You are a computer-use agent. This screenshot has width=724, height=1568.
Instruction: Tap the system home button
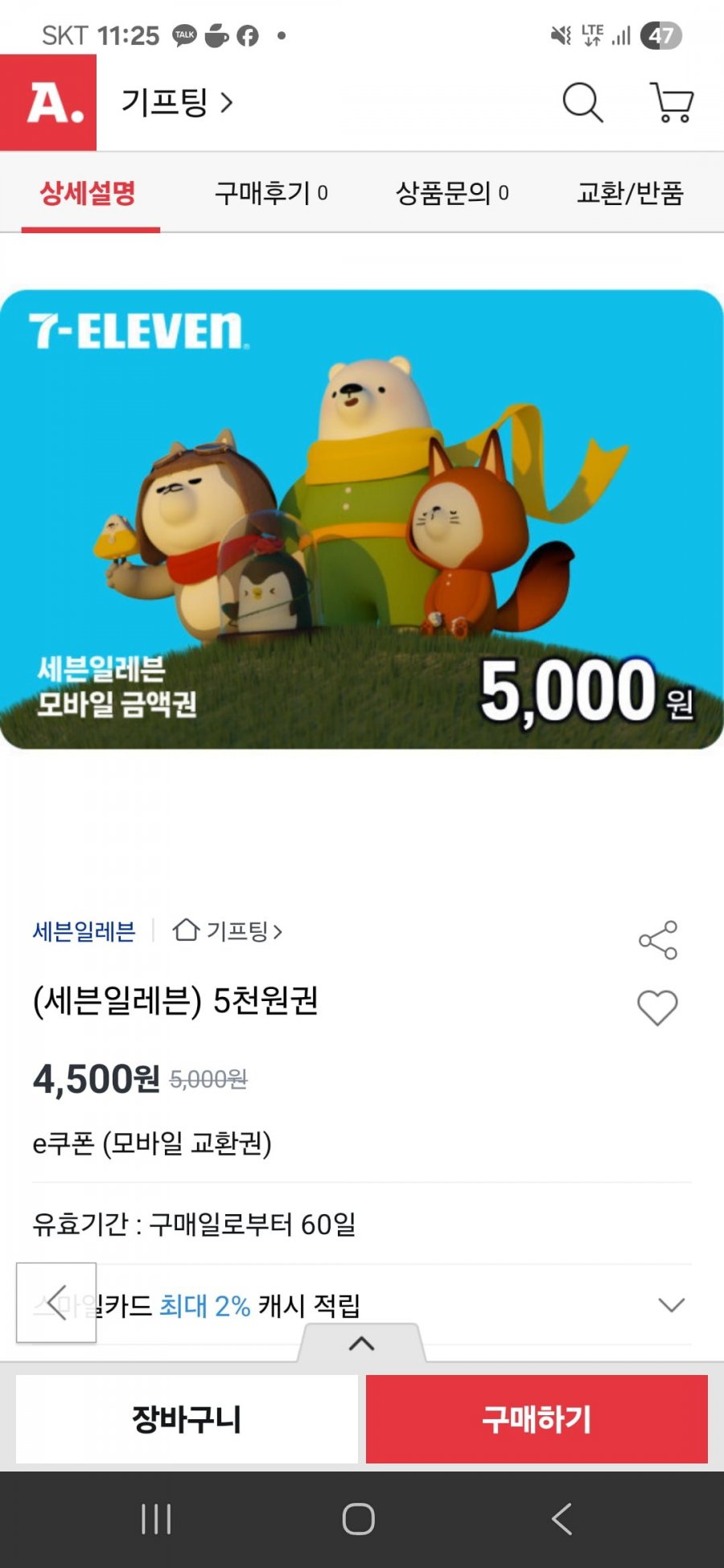coord(359,1519)
